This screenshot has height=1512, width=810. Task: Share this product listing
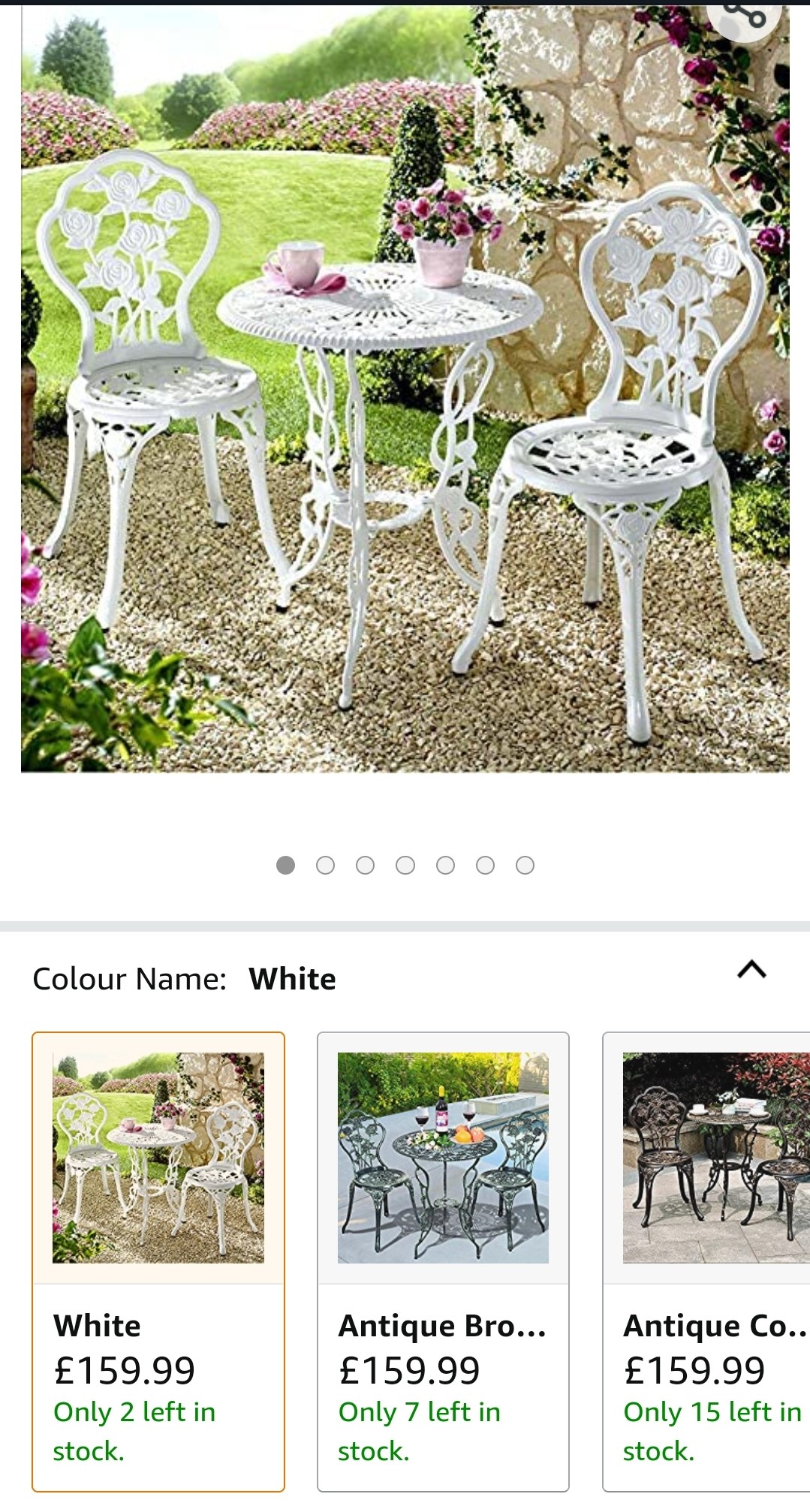(x=744, y=15)
